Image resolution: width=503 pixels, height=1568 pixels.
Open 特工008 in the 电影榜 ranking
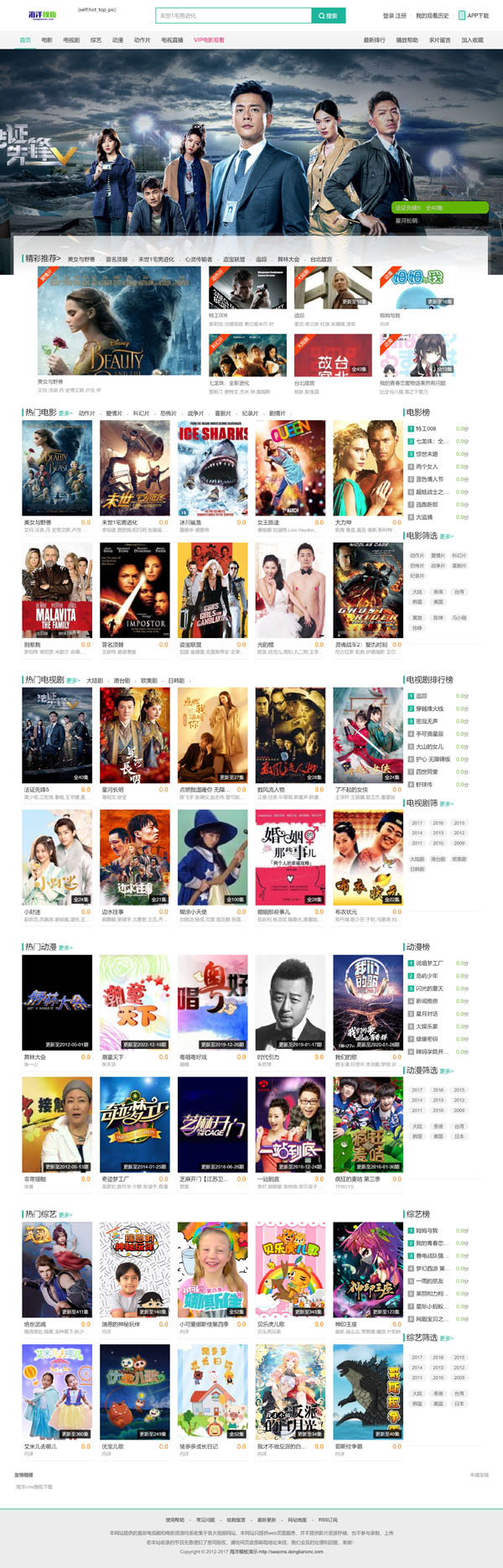tap(426, 428)
